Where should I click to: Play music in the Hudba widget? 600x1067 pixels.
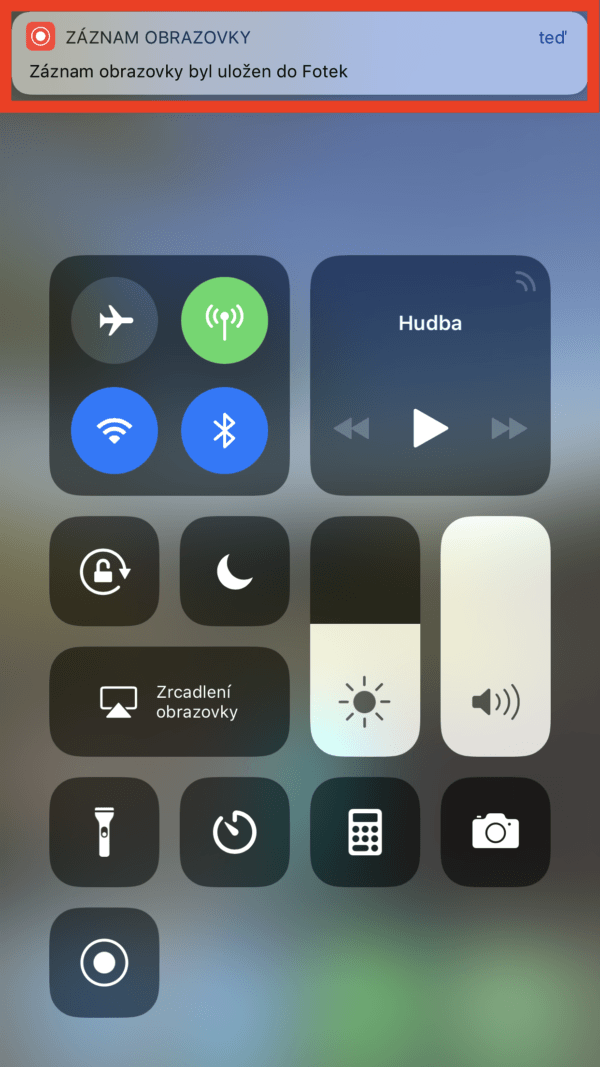coord(430,428)
